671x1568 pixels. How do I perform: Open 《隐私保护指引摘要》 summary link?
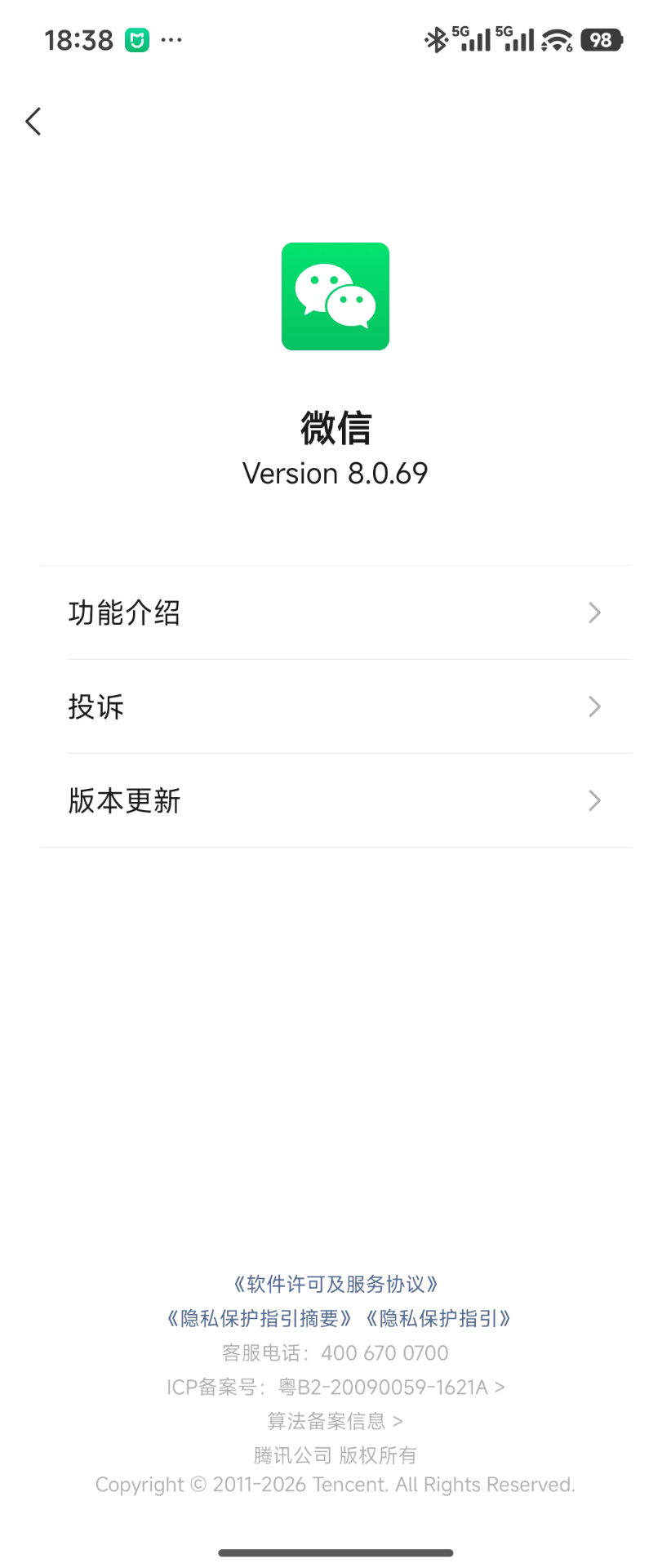[x=260, y=1318]
